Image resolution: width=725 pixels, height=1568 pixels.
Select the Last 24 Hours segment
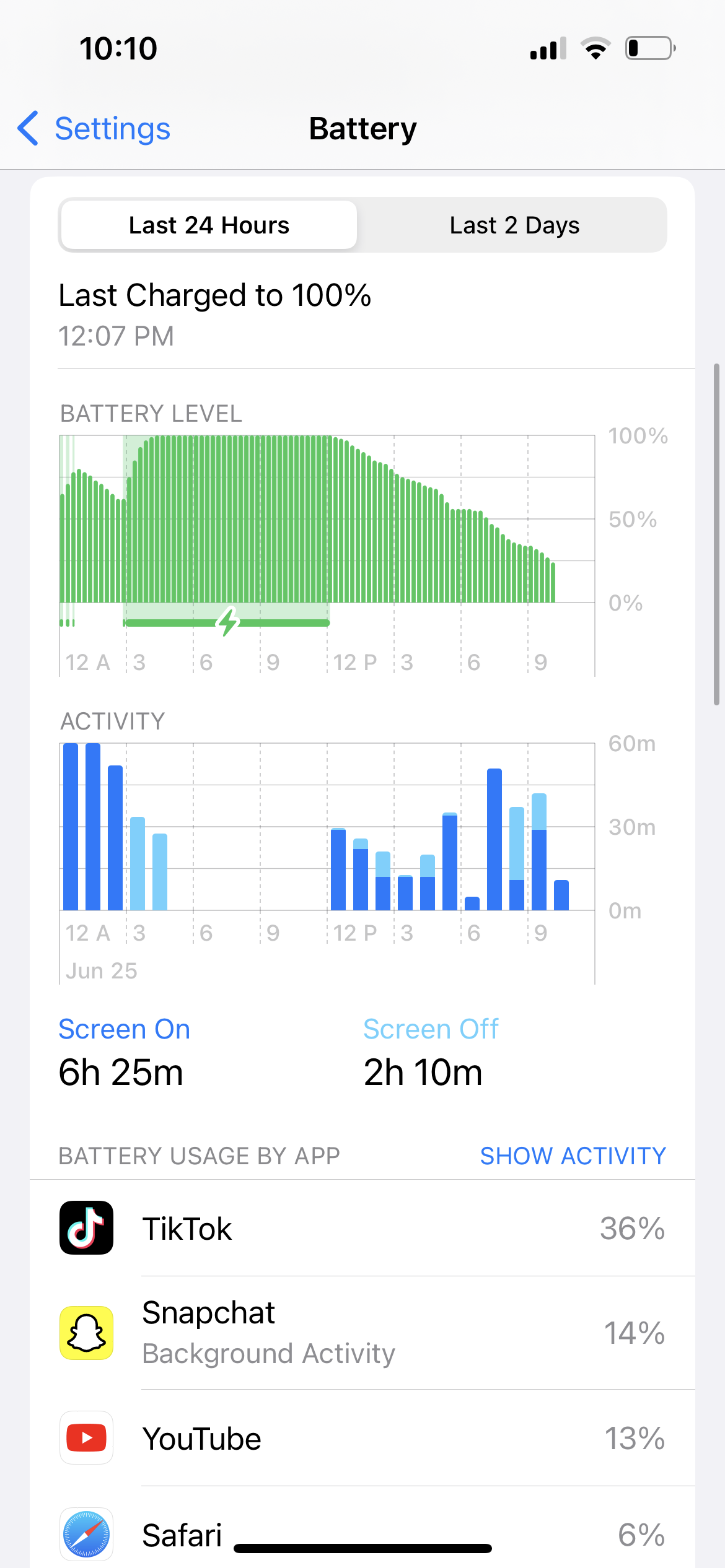(x=209, y=225)
